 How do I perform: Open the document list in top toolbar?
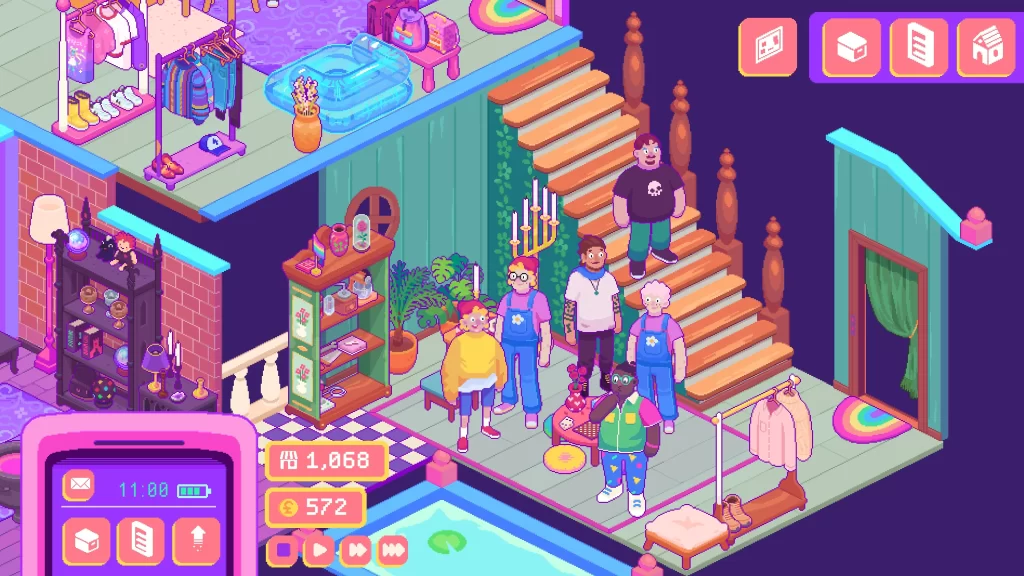[918, 47]
